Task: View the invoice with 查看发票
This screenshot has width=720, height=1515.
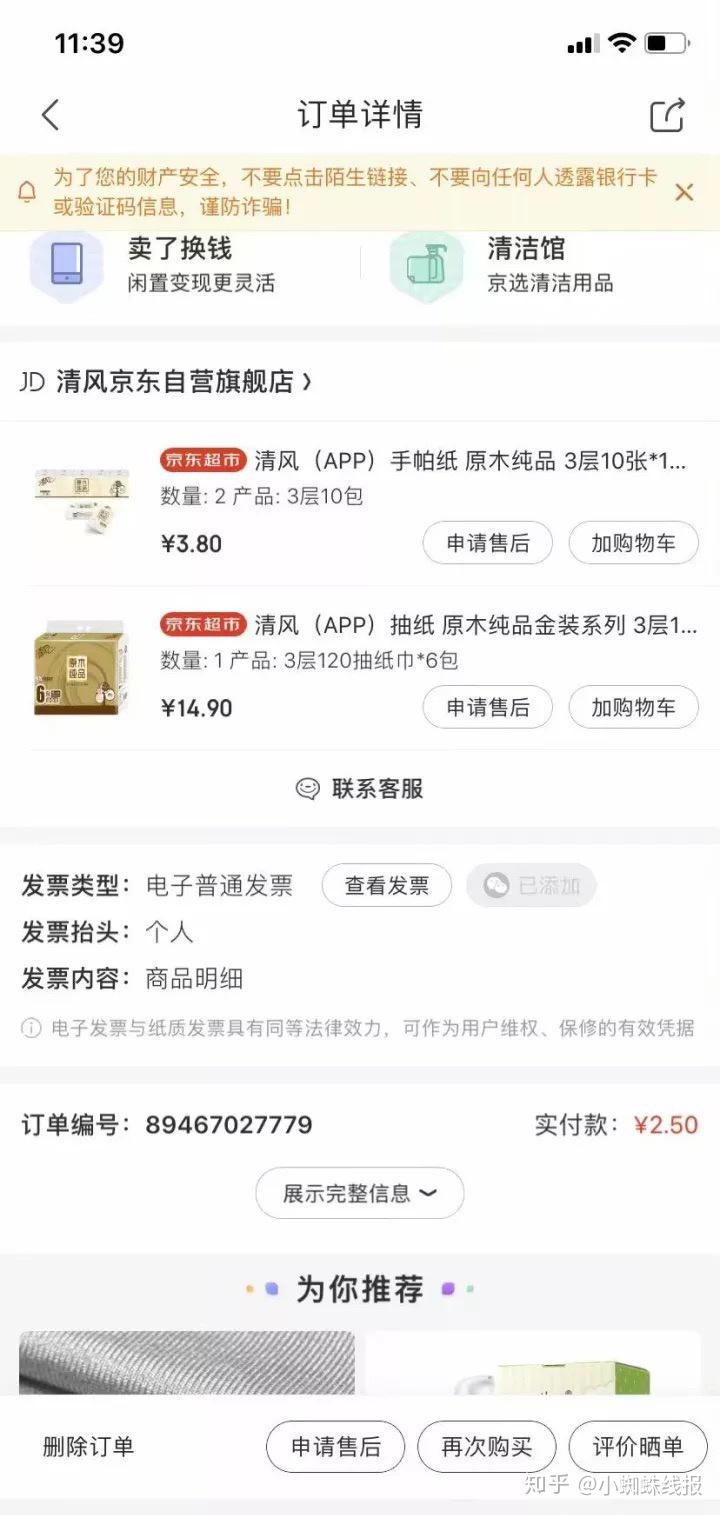Action: coord(386,885)
